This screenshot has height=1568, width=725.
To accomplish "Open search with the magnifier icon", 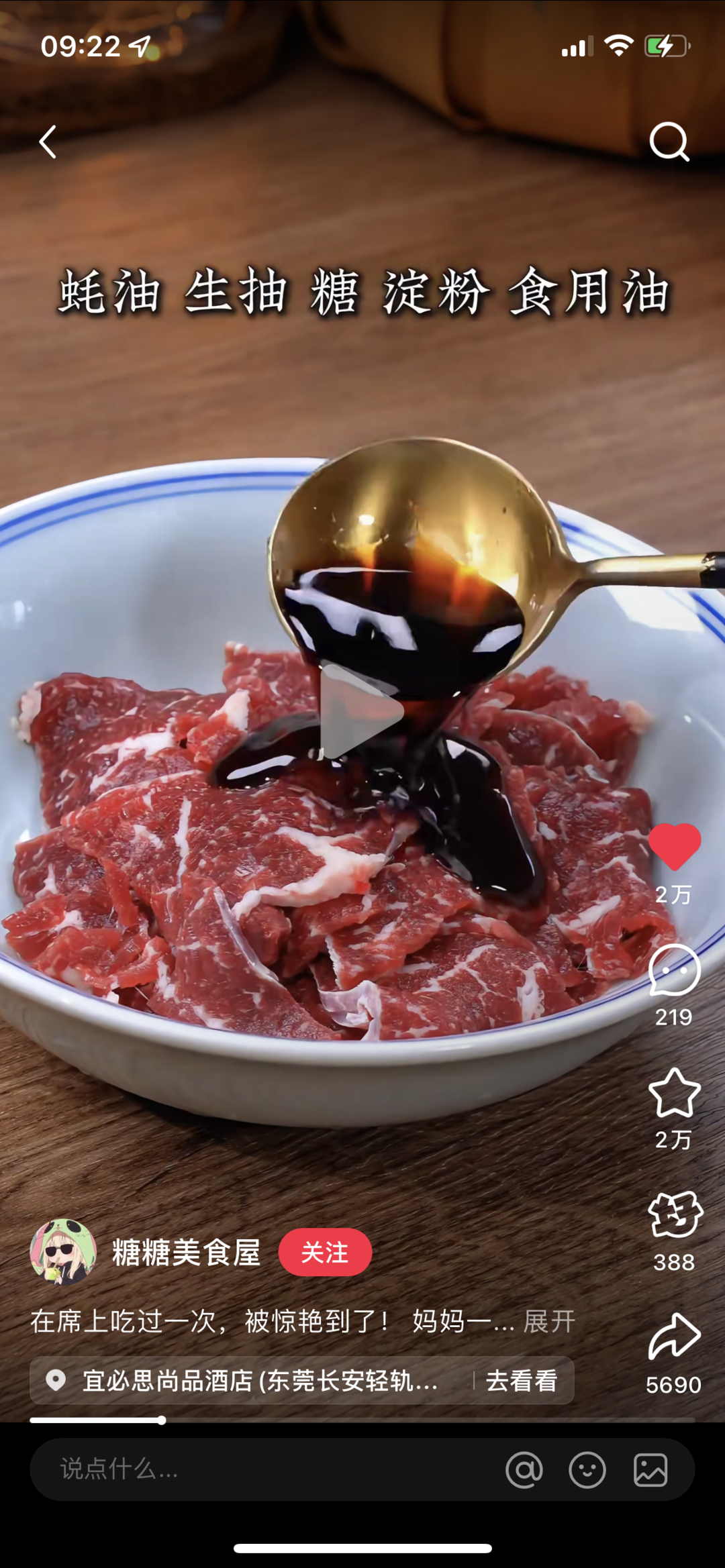I will (669, 142).
